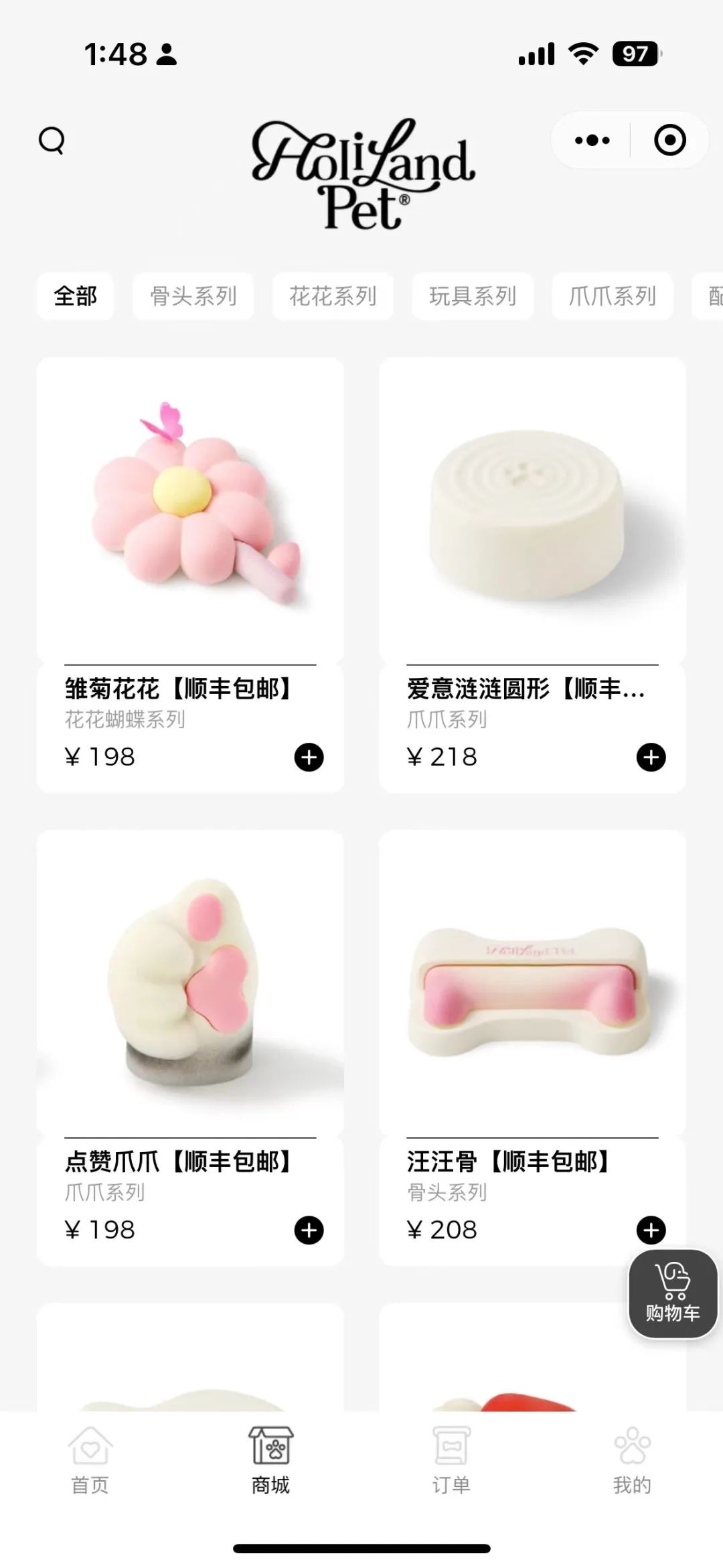Close the mini program via circle icon

pyautogui.click(x=669, y=140)
